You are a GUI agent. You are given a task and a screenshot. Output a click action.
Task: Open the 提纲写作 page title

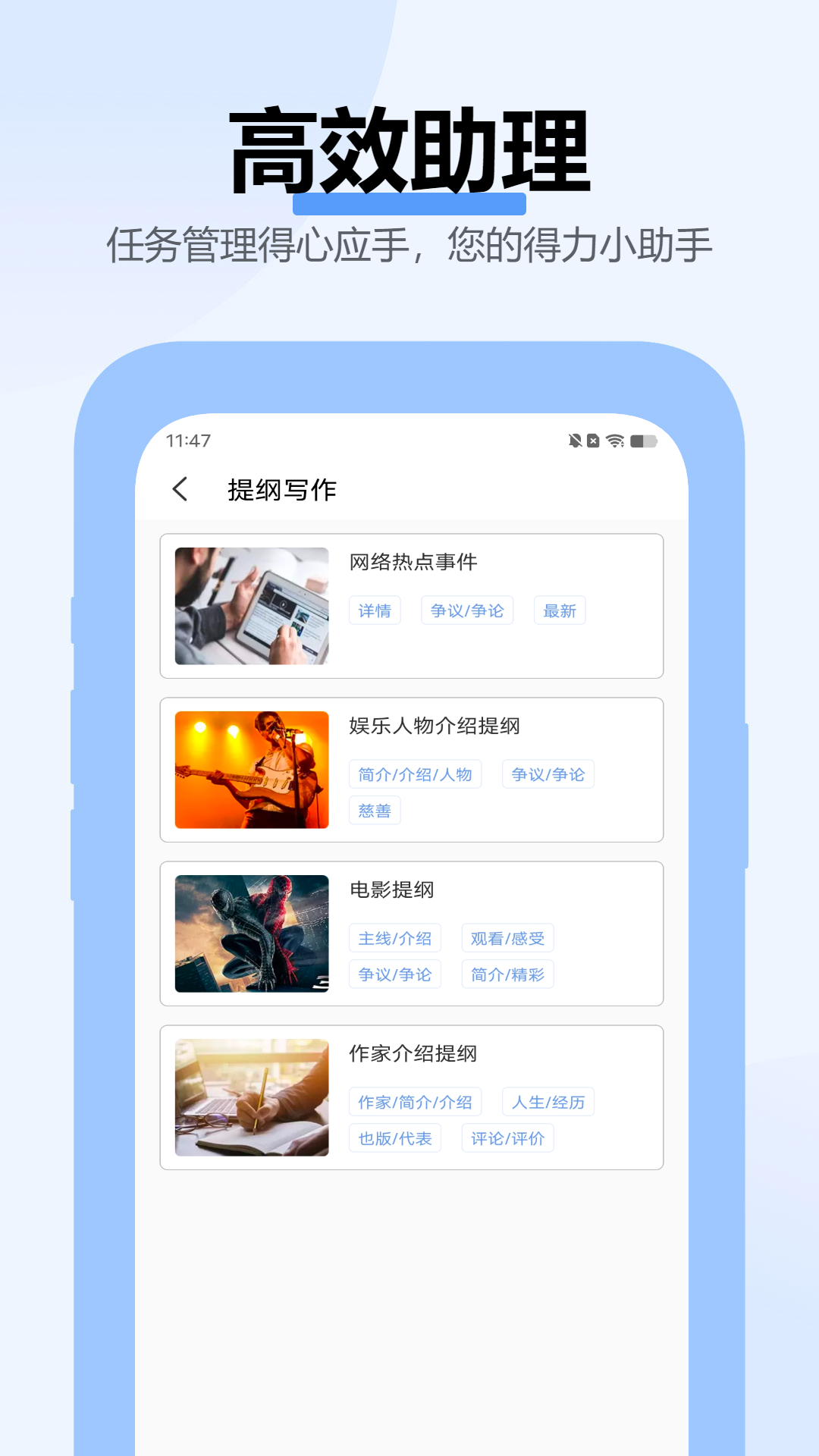(283, 490)
